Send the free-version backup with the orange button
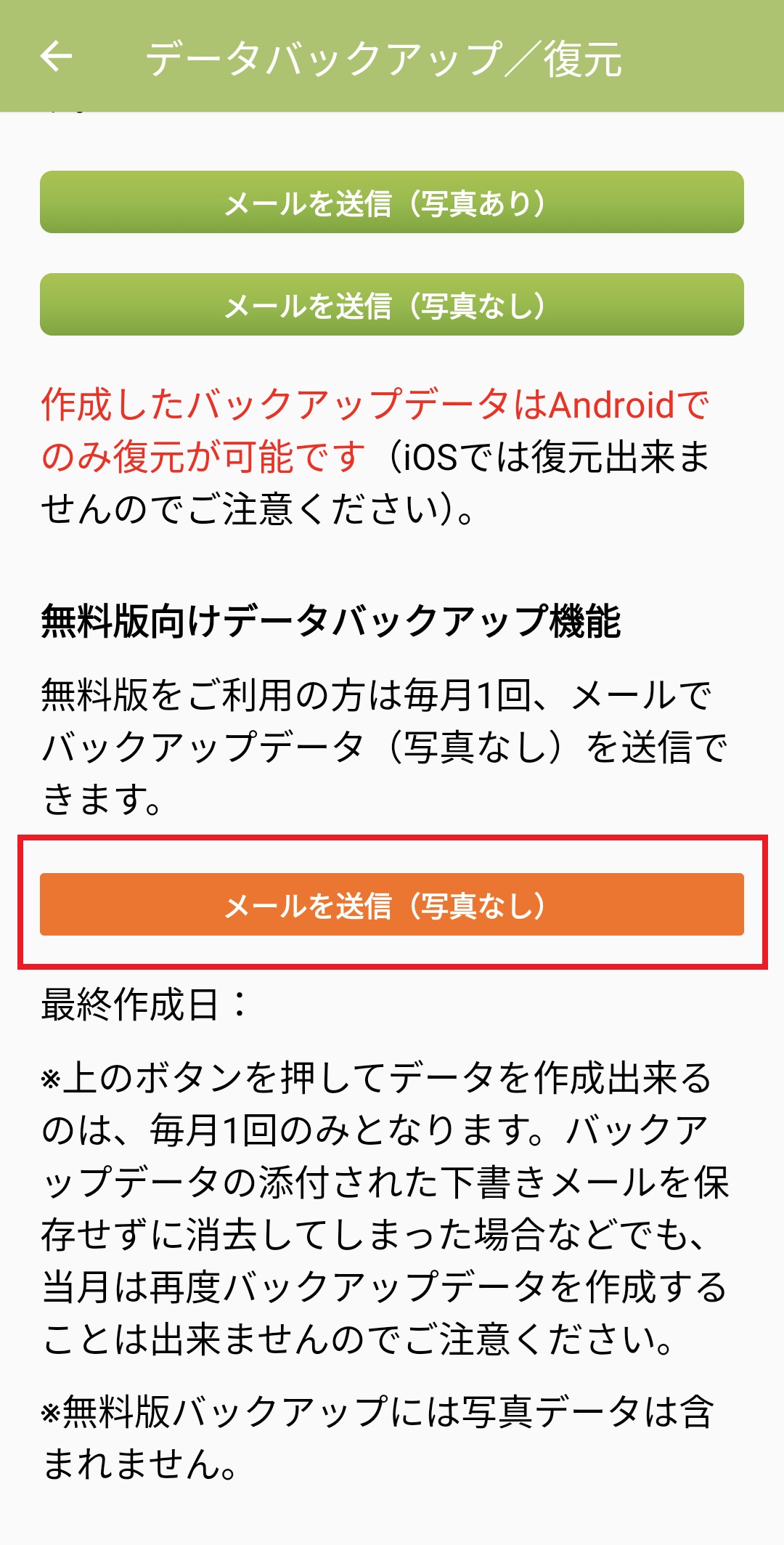Screen dimensions: 784x1545 [x=392, y=904]
